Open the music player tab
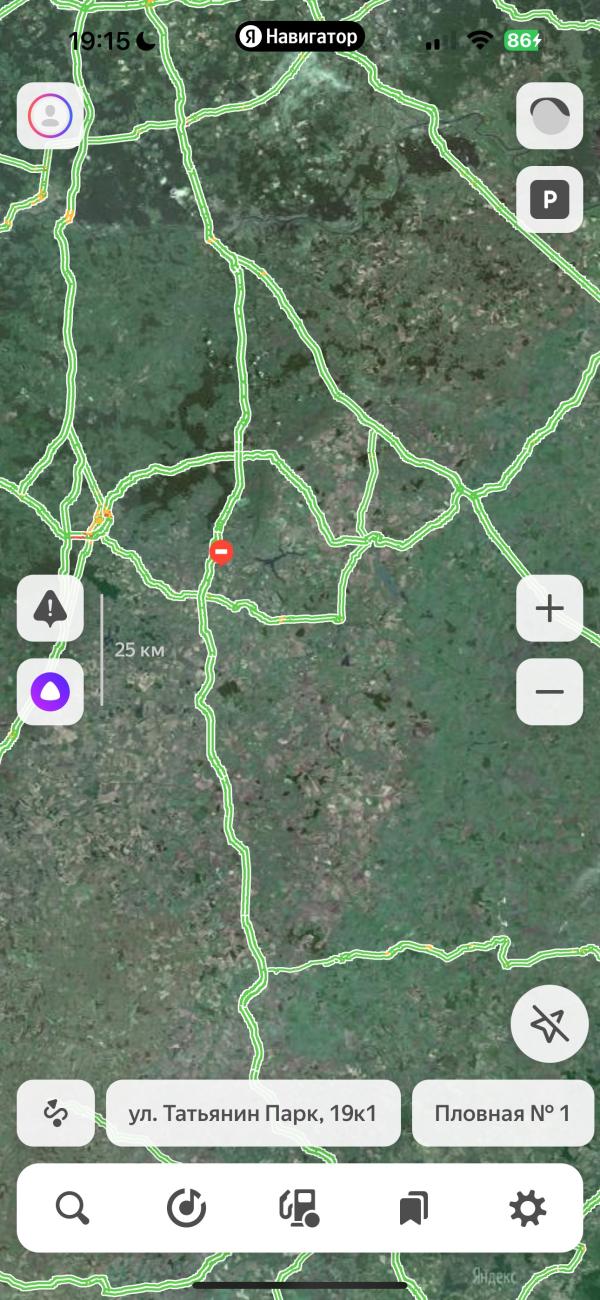The width and height of the screenshot is (600, 1300). (186, 1209)
